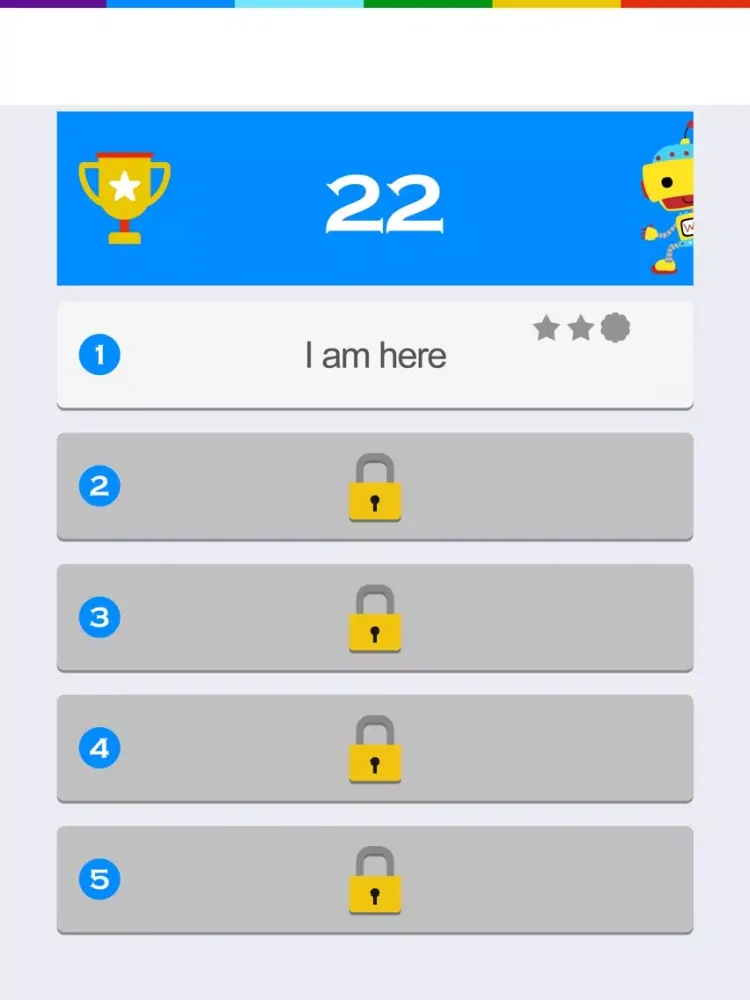The width and height of the screenshot is (750, 1000).
Task: Open locked level 5
Action: coord(375,880)
